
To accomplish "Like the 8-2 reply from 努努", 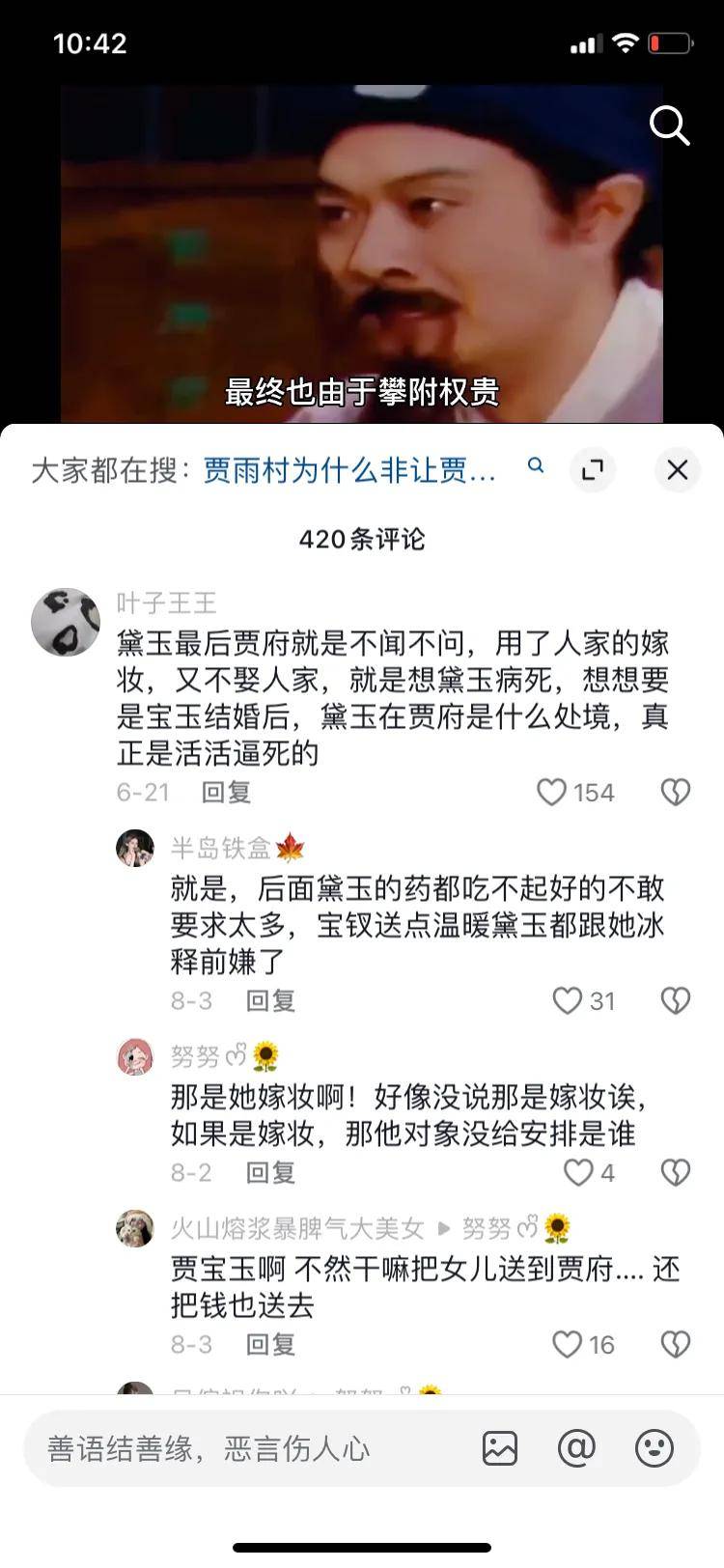I will pyautogui.click(x=578, y=1173).
